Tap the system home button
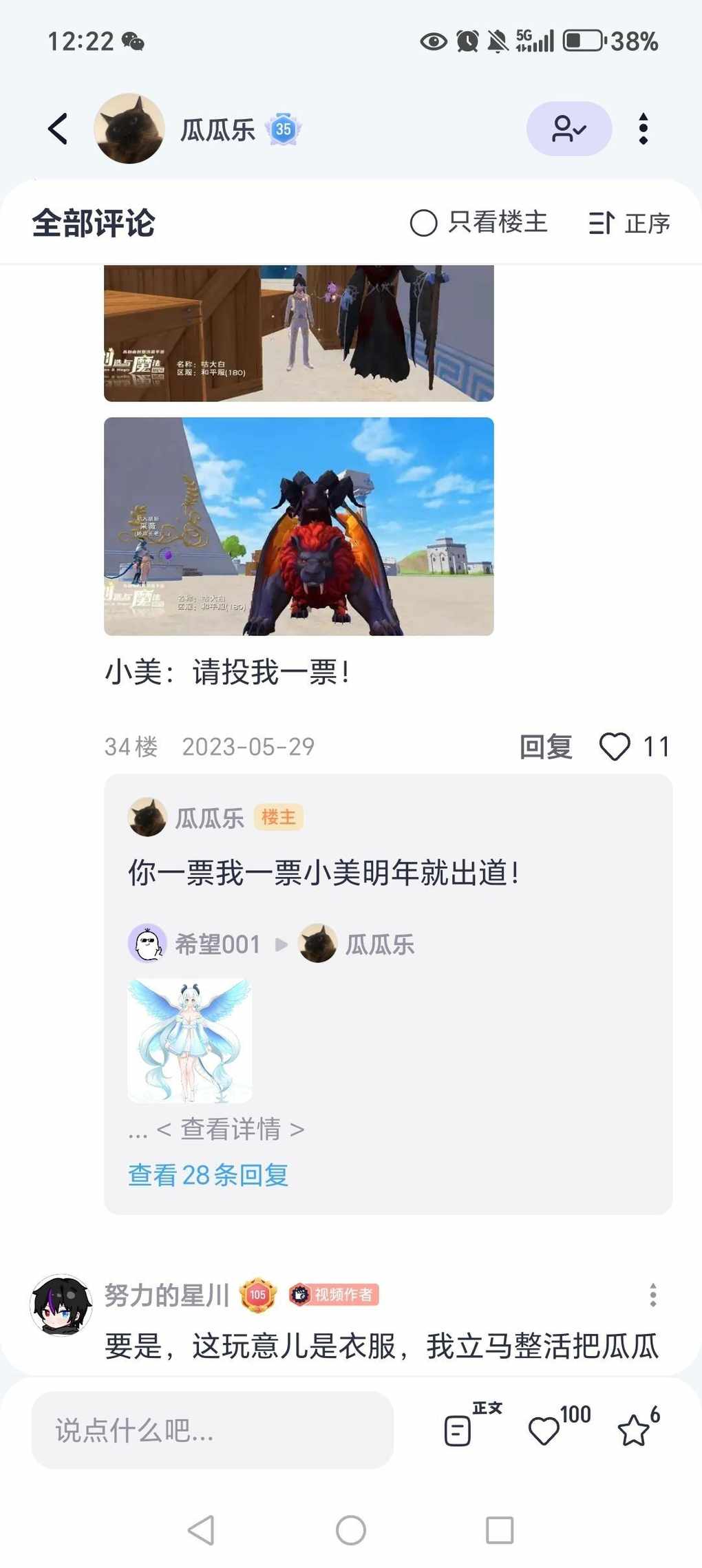 point(350,1530)
